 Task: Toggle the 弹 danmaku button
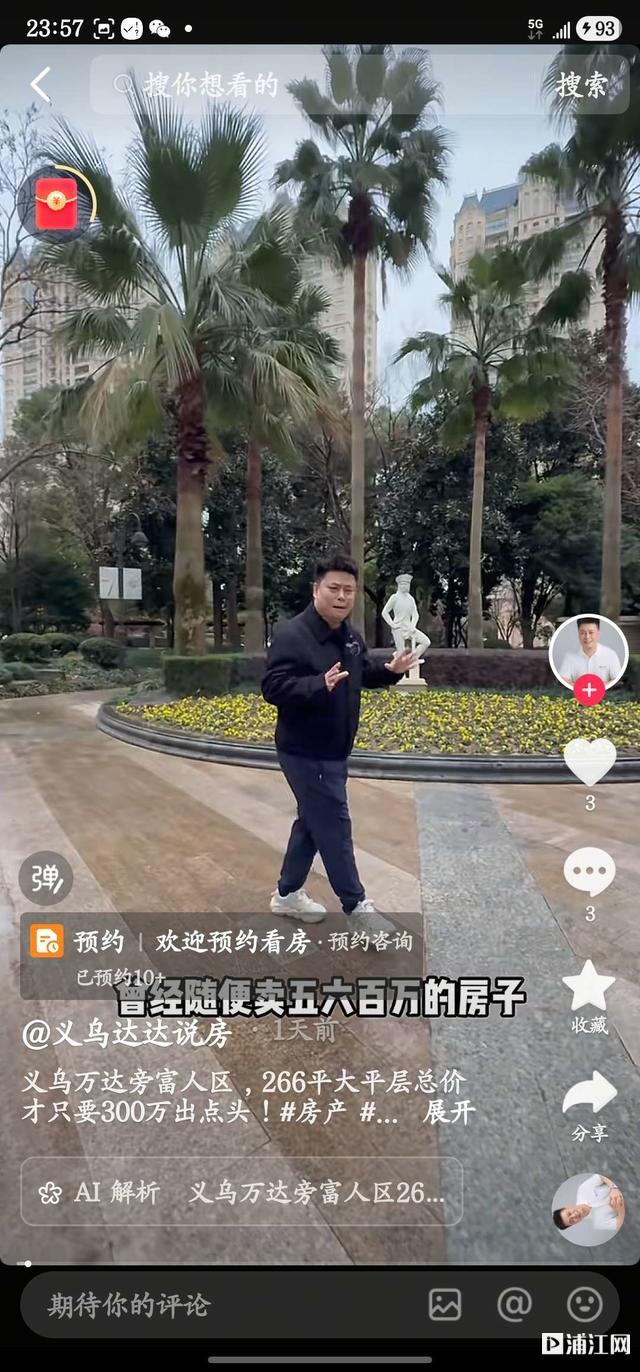pos(46,878)
